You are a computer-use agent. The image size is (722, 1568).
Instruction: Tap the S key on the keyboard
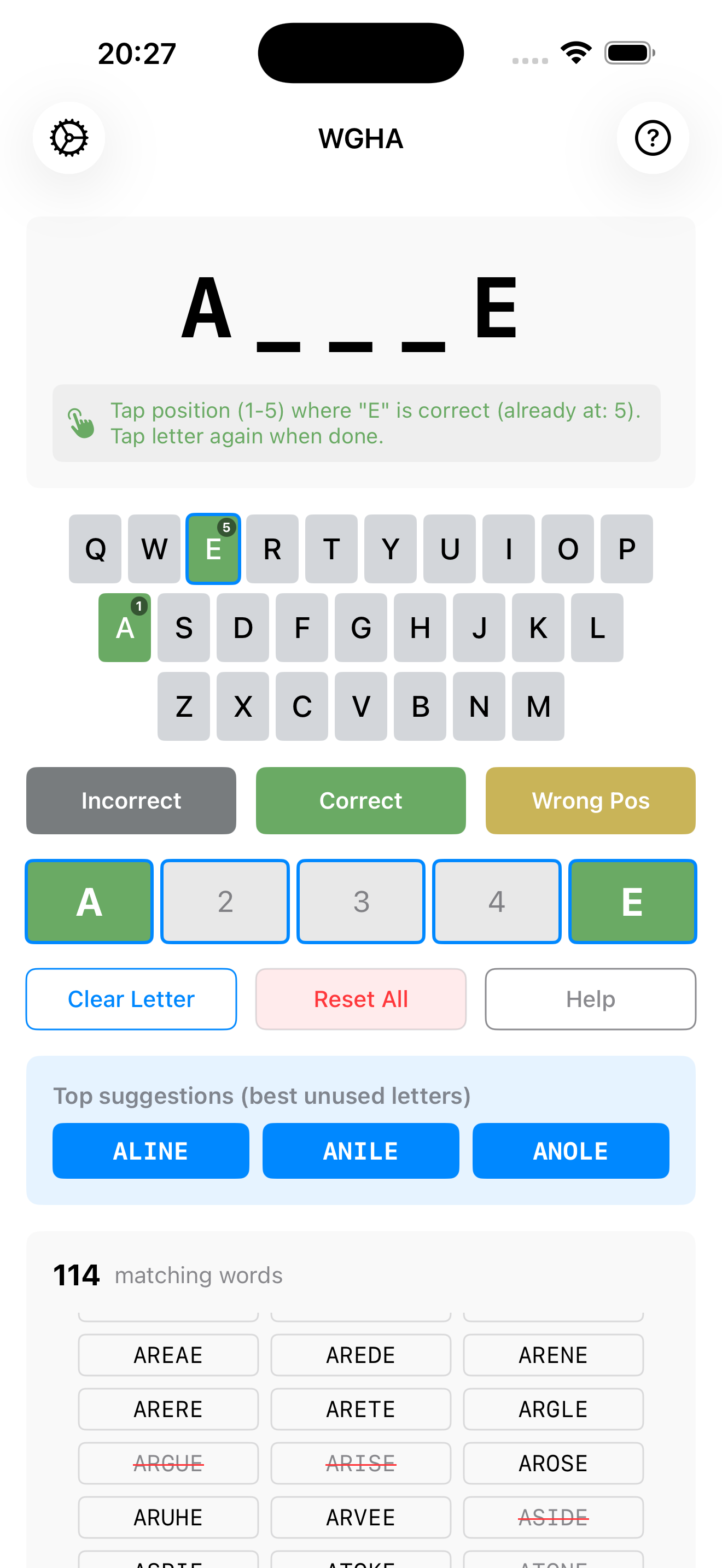click(183, 628)
